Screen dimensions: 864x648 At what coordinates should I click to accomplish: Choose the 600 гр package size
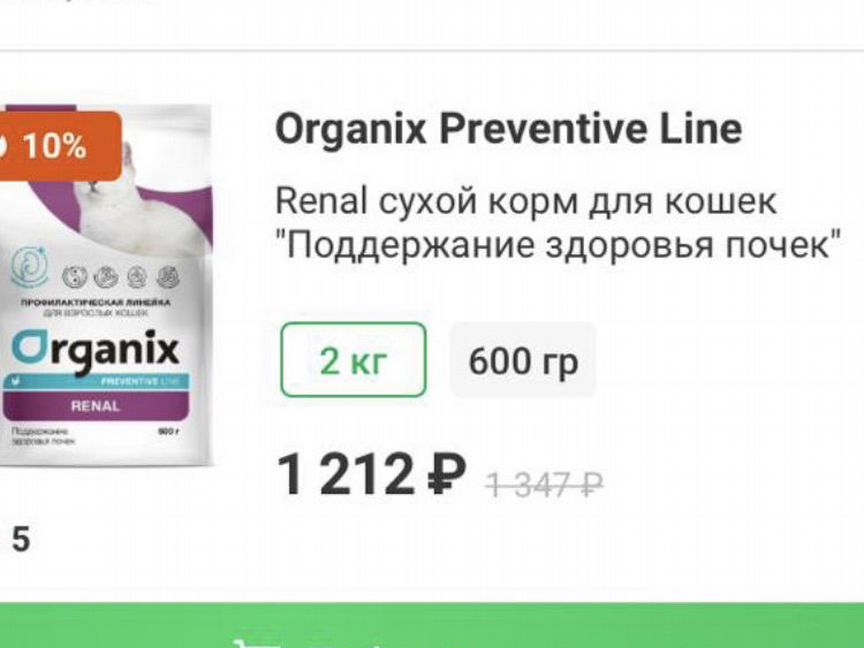coord(523,360)
